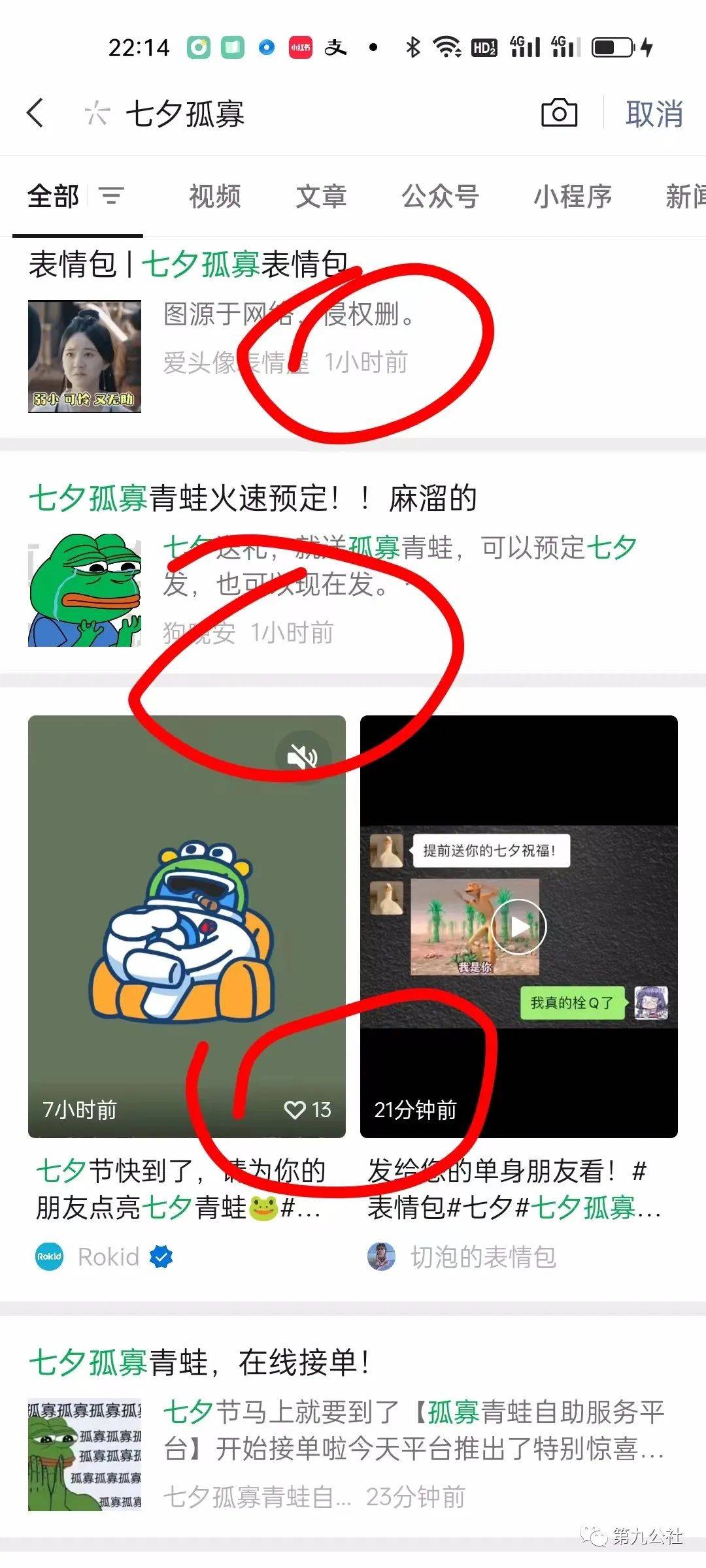The width and height of the screenshot is (706, 1568).
Task: Switch to the 公众号 tab
Action: coord(440,197)
